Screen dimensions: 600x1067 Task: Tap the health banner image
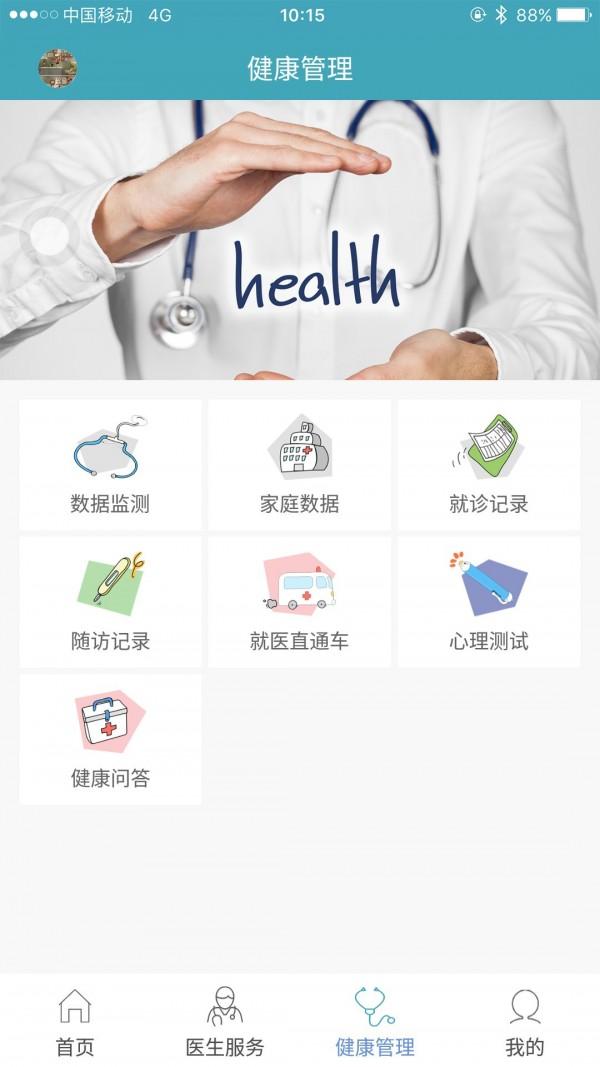point(300,240)
